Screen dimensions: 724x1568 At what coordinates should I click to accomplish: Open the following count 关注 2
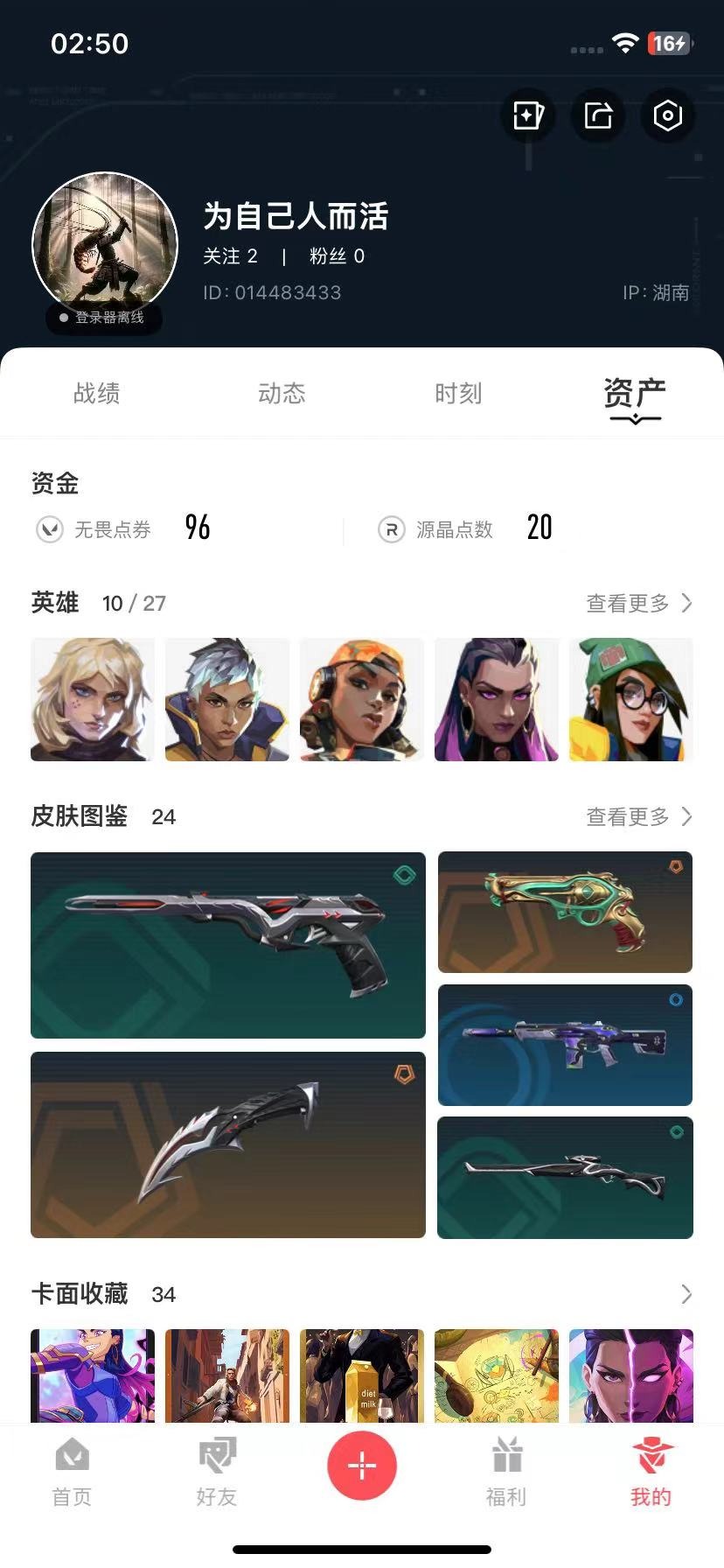click(230, 256)
